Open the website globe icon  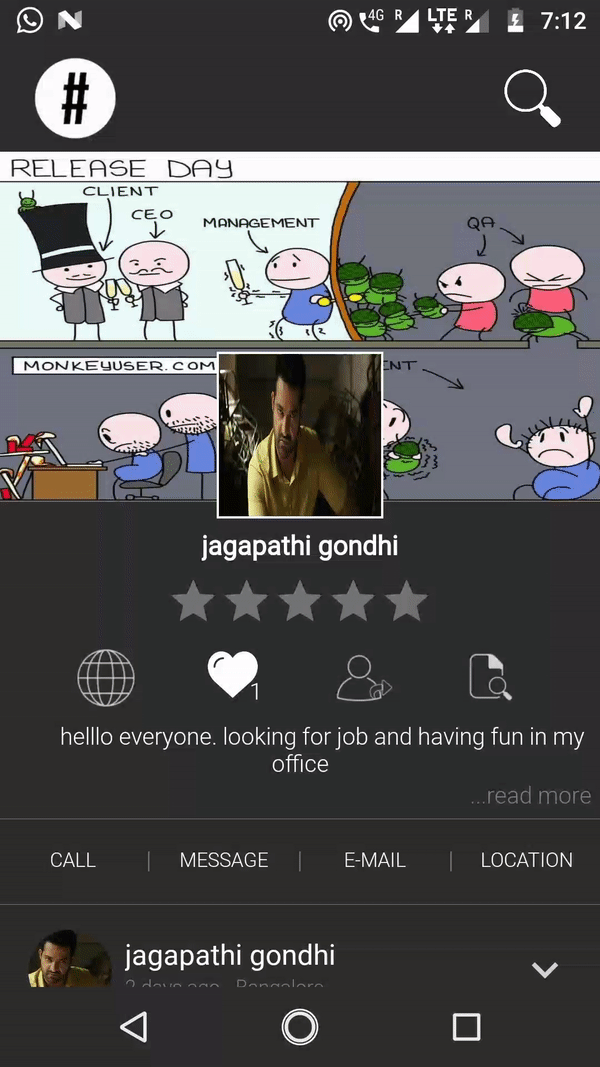click(106, 677)
